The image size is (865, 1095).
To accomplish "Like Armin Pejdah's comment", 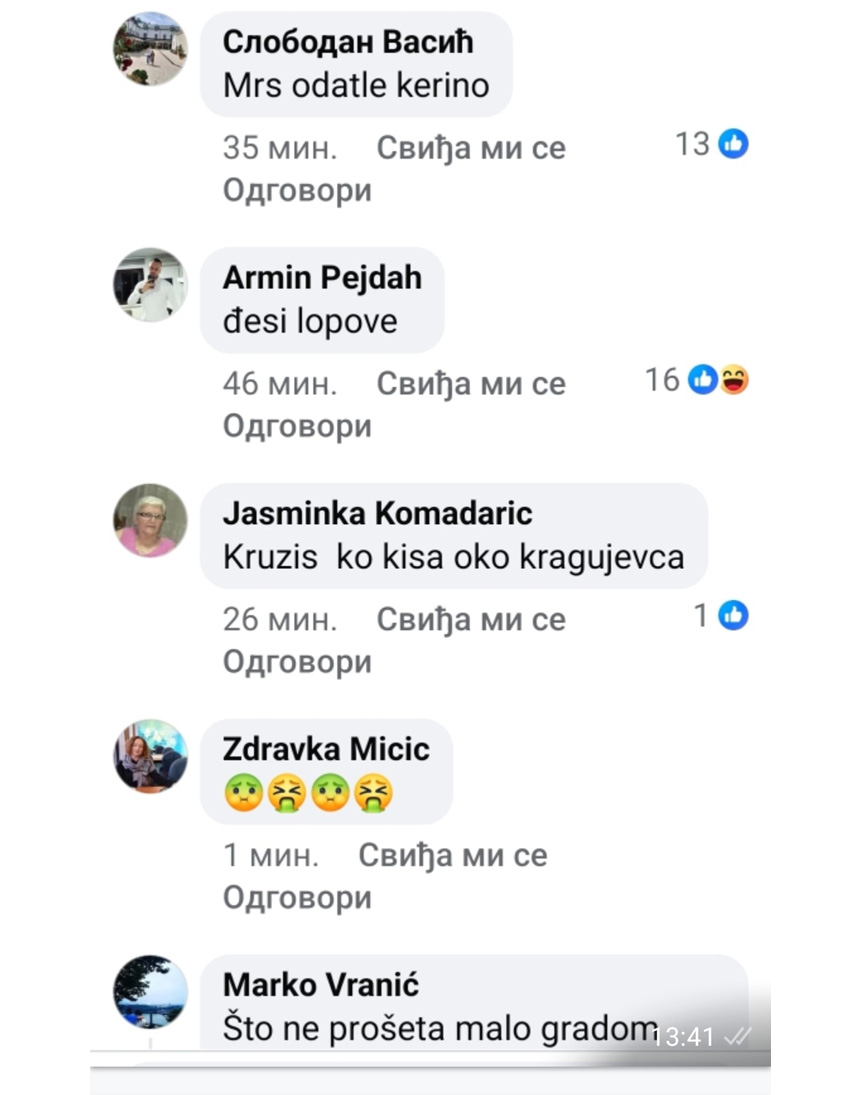I will [x=470, y=384].
